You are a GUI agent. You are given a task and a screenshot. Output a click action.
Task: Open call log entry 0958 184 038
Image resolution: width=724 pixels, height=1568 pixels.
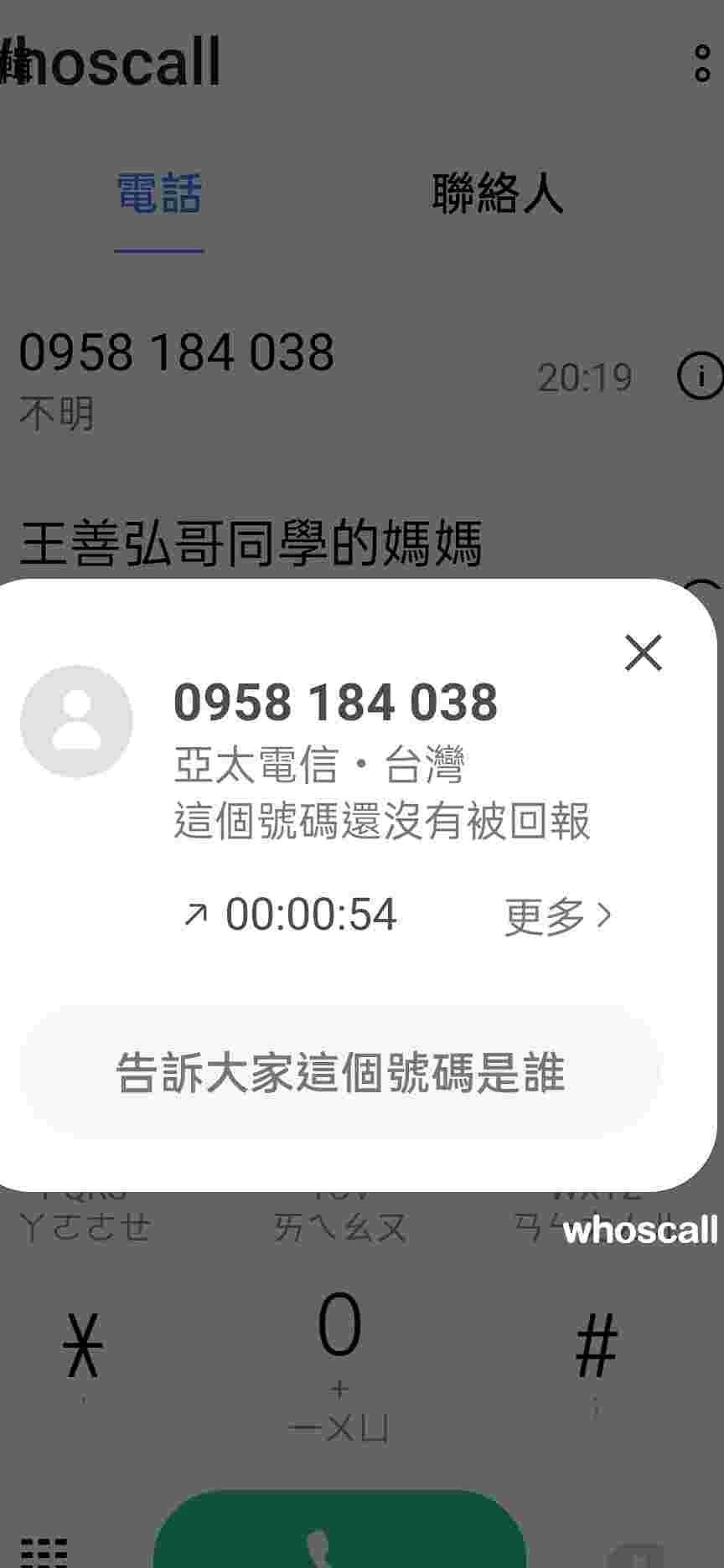pos(251,377)
